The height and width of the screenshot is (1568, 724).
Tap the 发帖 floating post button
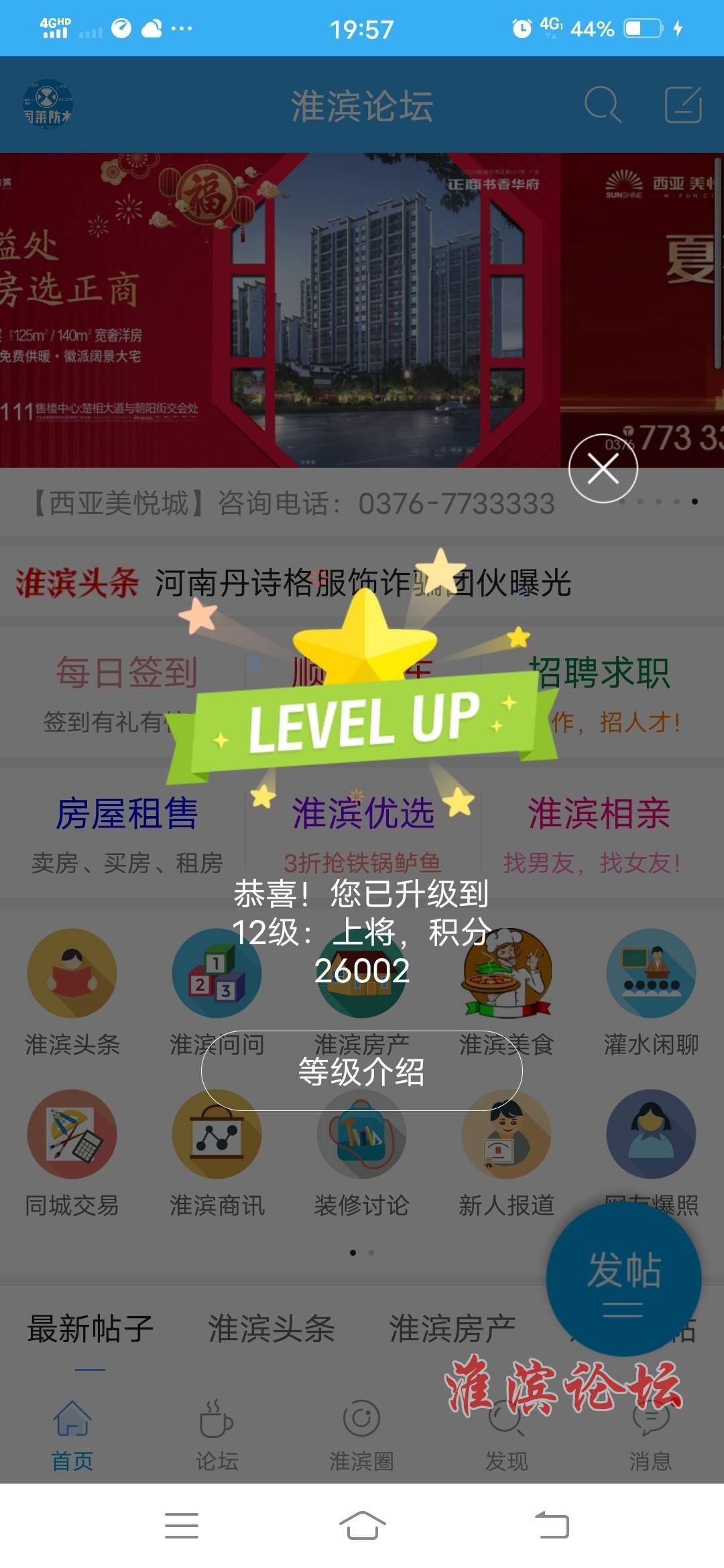tap(623, 1279)
